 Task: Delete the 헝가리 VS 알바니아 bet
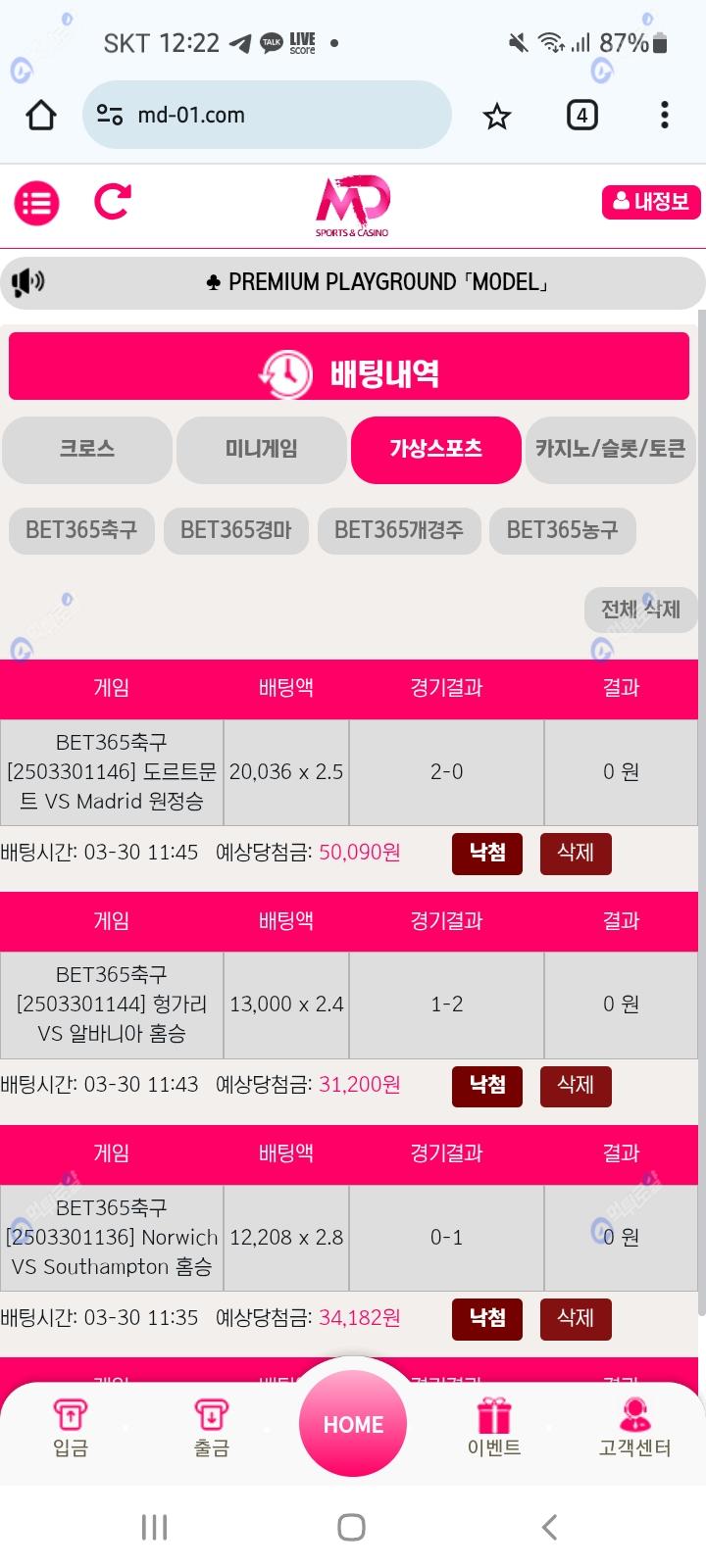[576, 1085]
